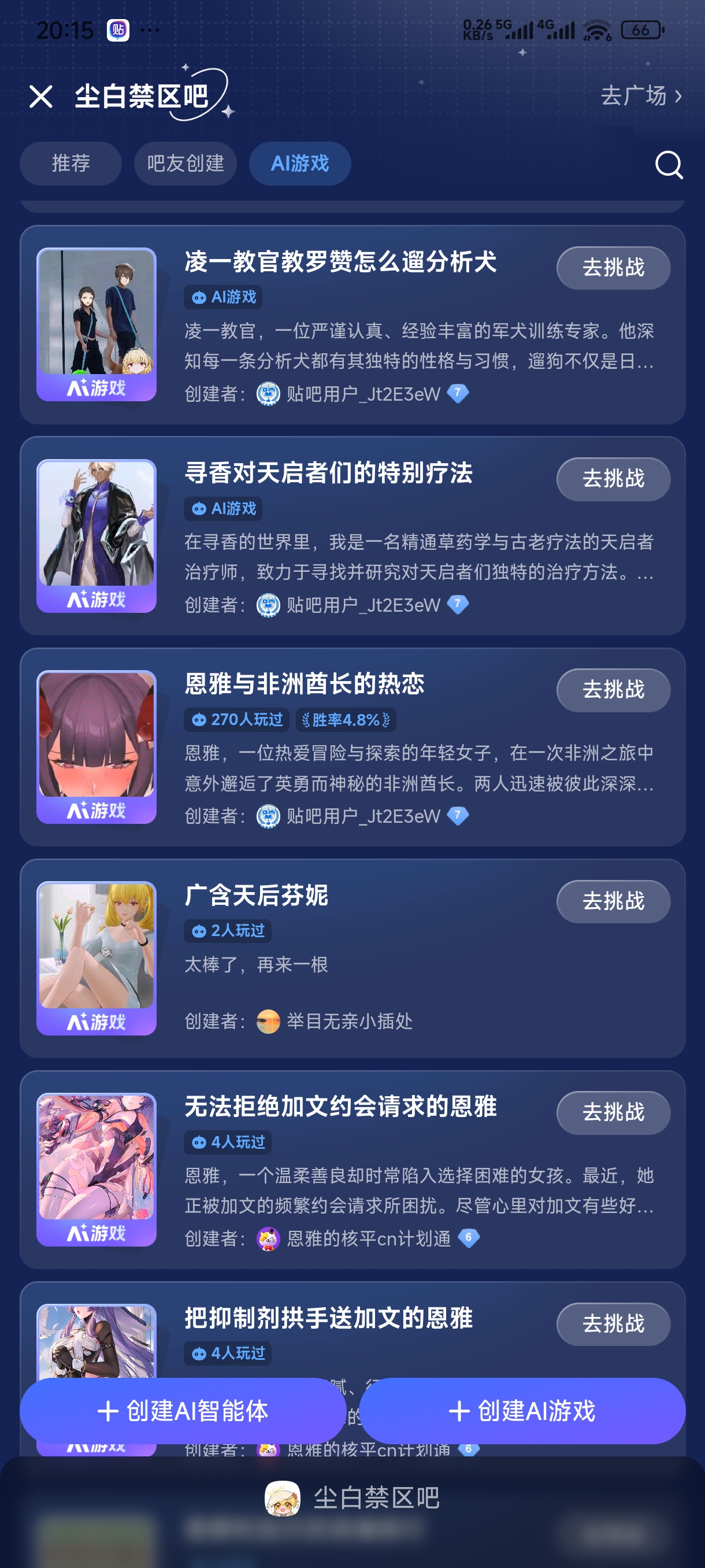Tap 去挑战 for 恩雅与非洲酋长的热恋
Image resolution: width=705 pixels, height=1568 pixels.
tap(613, 690)
